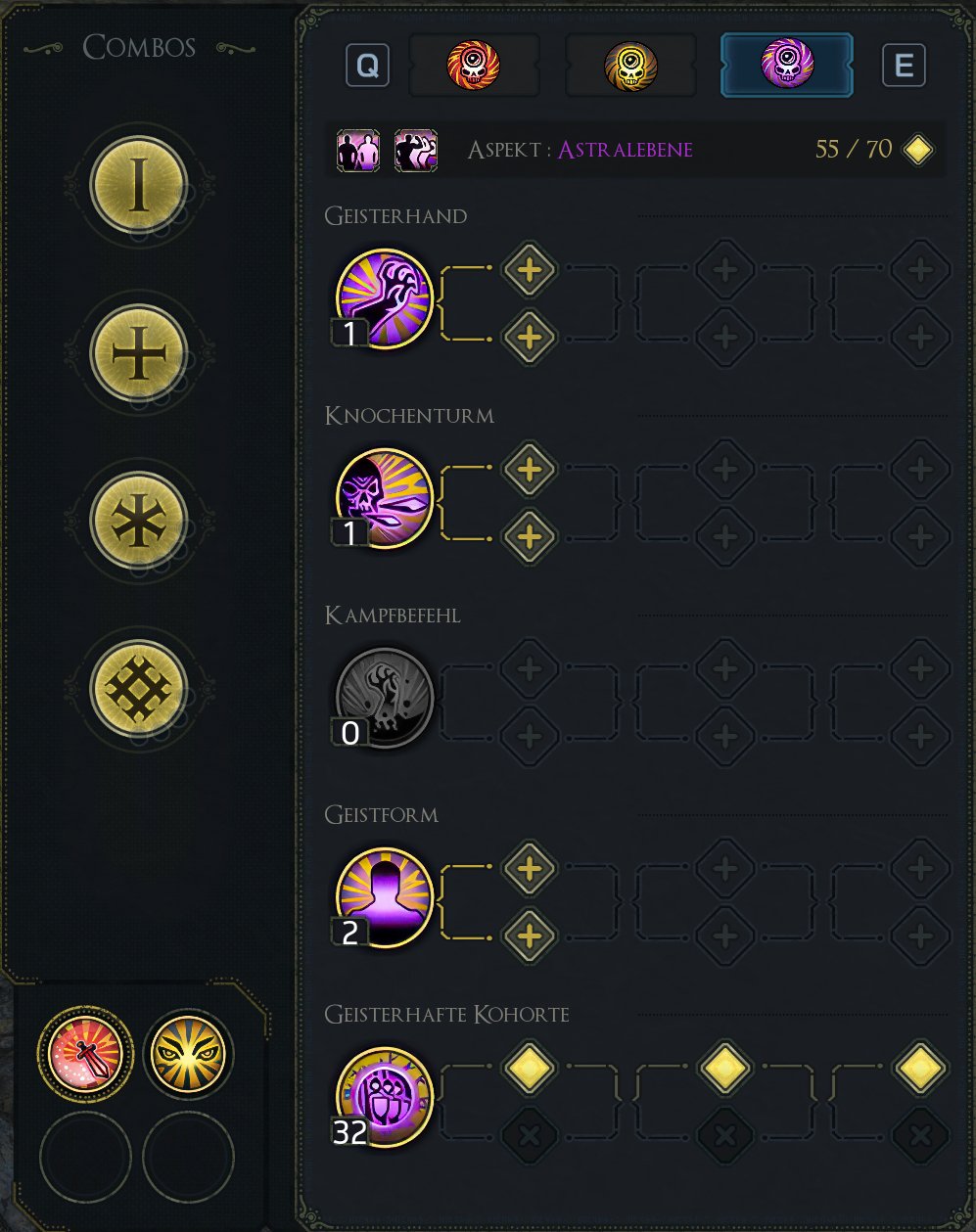The image size is (976, 1232).
Task: Select the lattice combo IV slot
Action: click(x=139, y=688)
